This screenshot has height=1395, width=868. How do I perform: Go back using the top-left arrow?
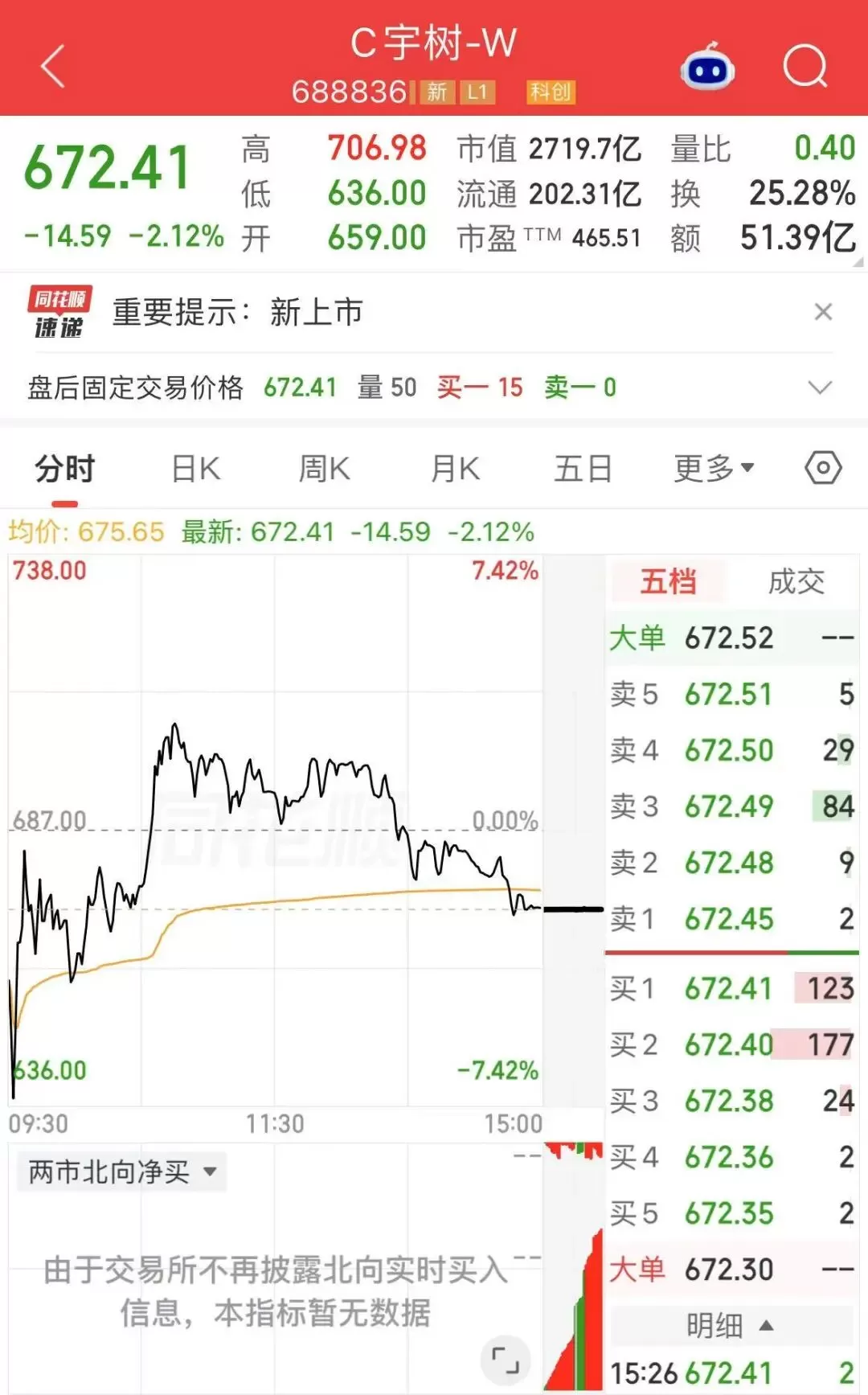tap(53, 66)
